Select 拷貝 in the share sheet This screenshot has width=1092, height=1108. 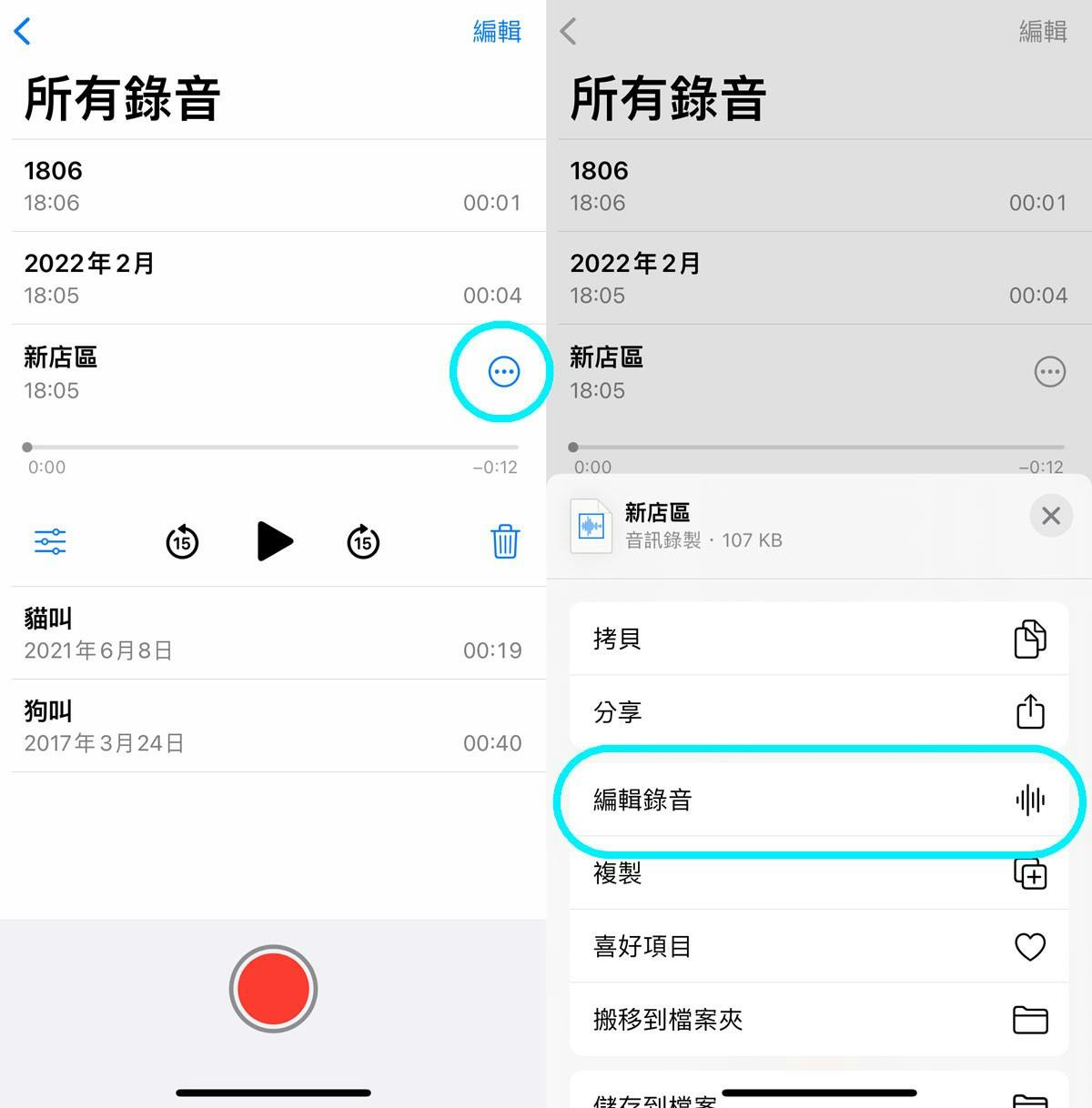(x=818, y=639)
